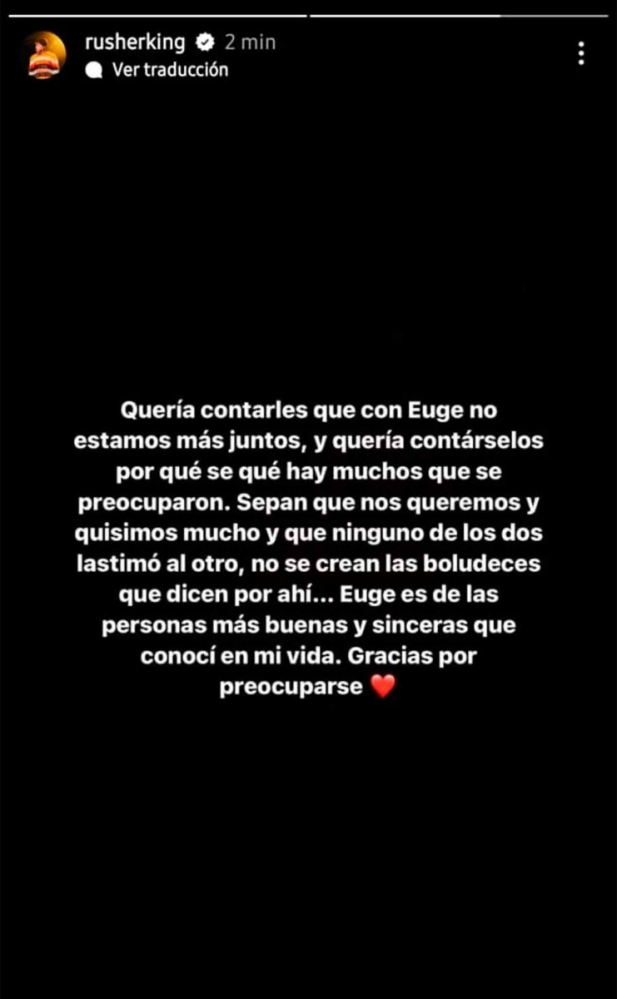Tap the rusherking username
The width and height of the screenshot is (617, 999).
(x=138, y=42)
